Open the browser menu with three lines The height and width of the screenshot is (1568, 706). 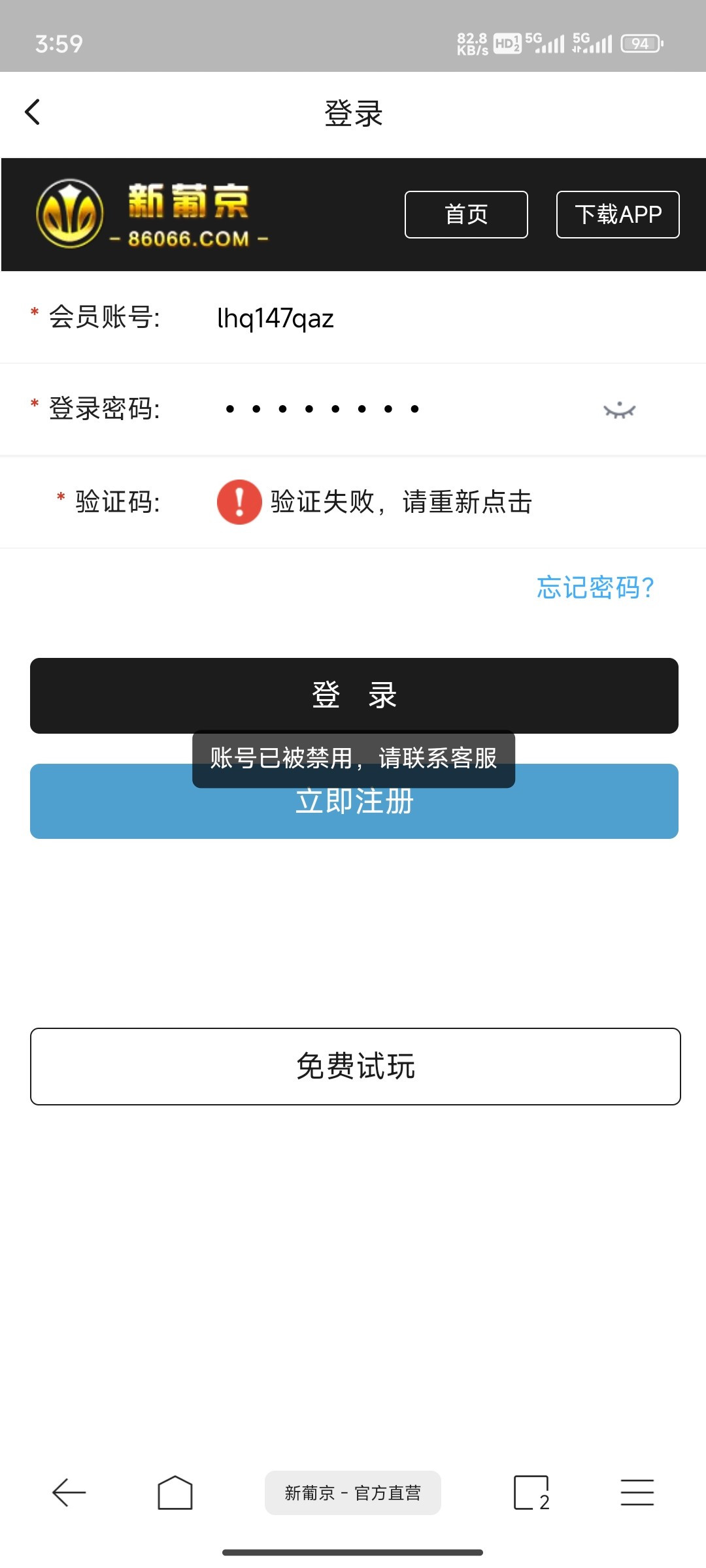(x=637, y=1493)
